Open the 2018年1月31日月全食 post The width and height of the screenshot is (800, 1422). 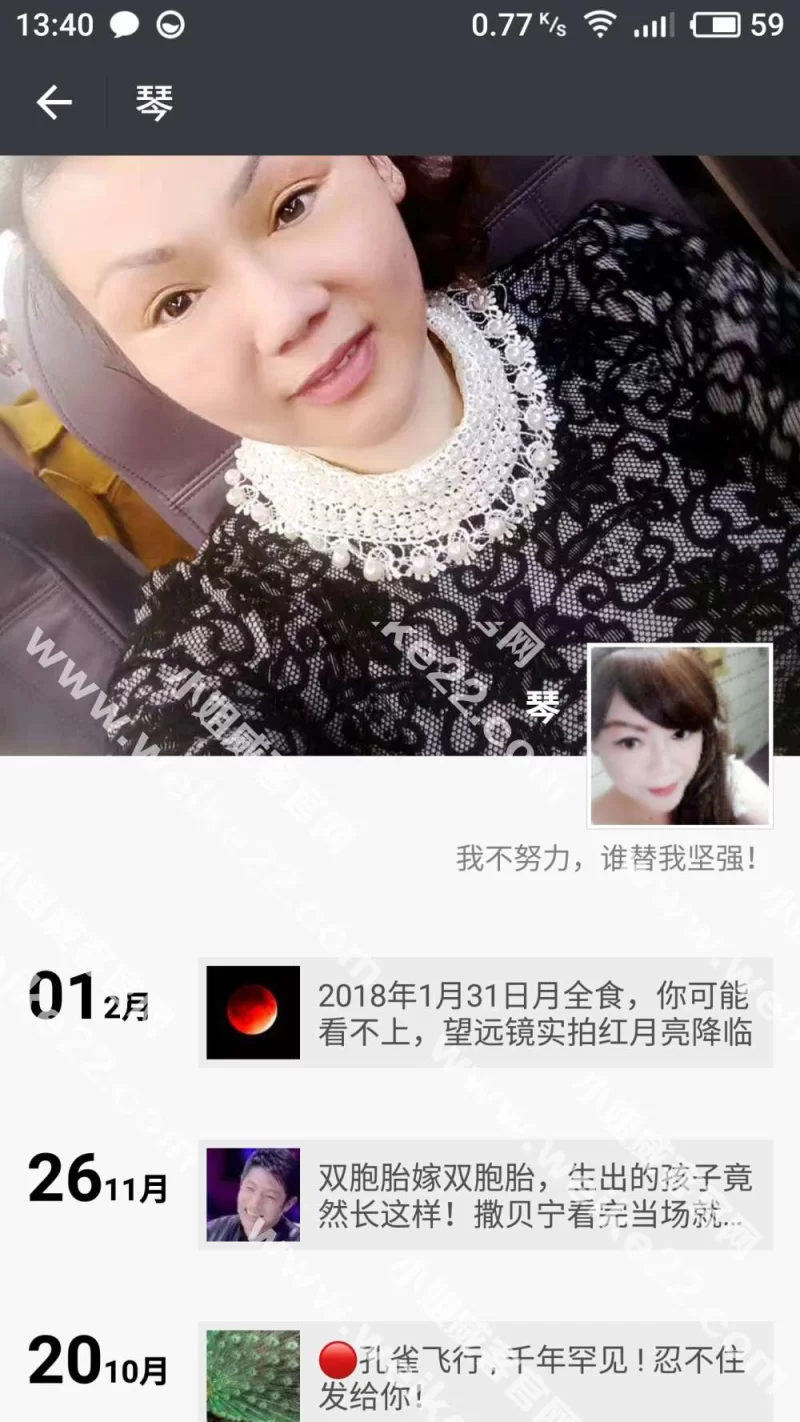pyautogui.click(x=485, y=1013)
